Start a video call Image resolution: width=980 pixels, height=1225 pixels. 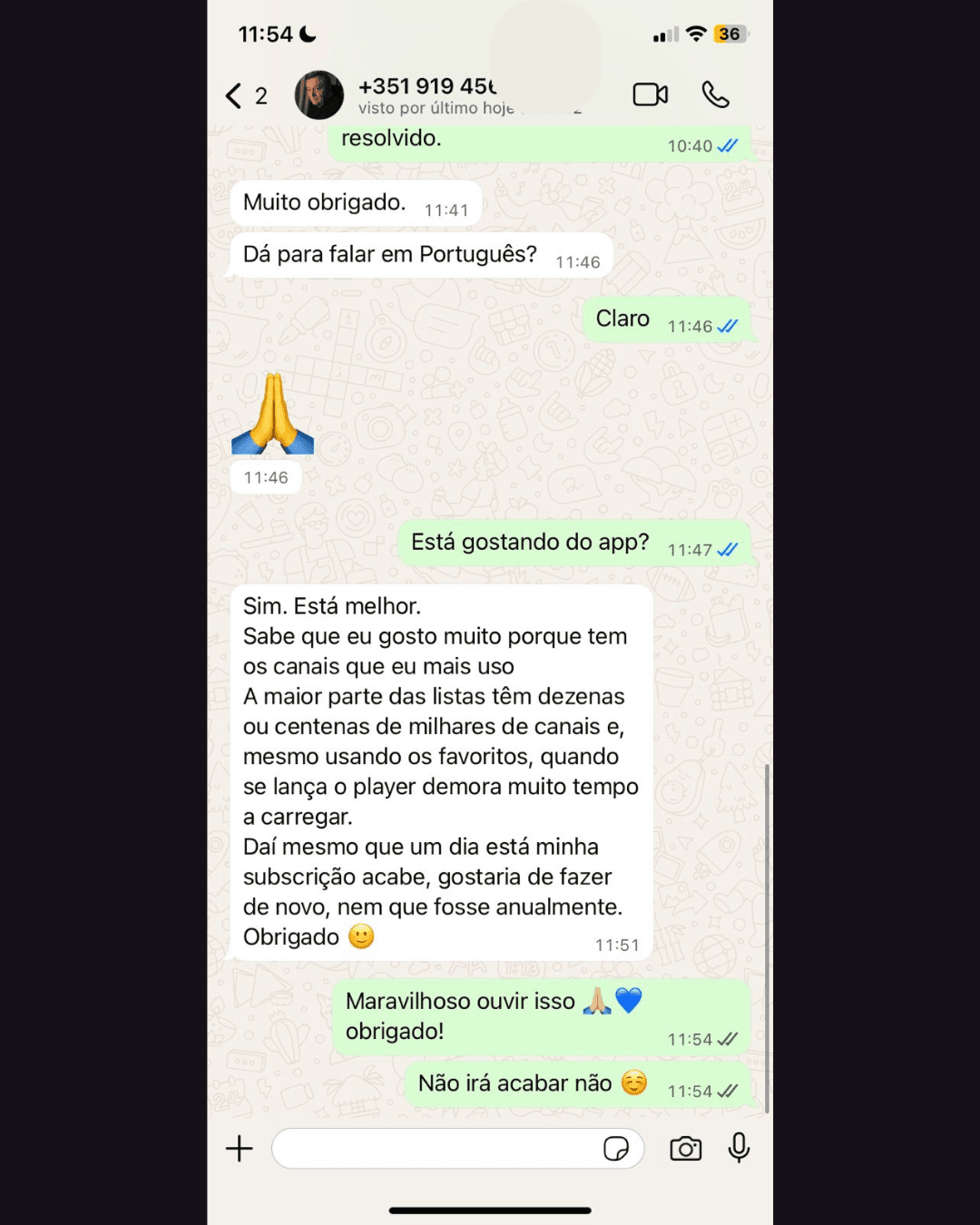tap(650, 94)
